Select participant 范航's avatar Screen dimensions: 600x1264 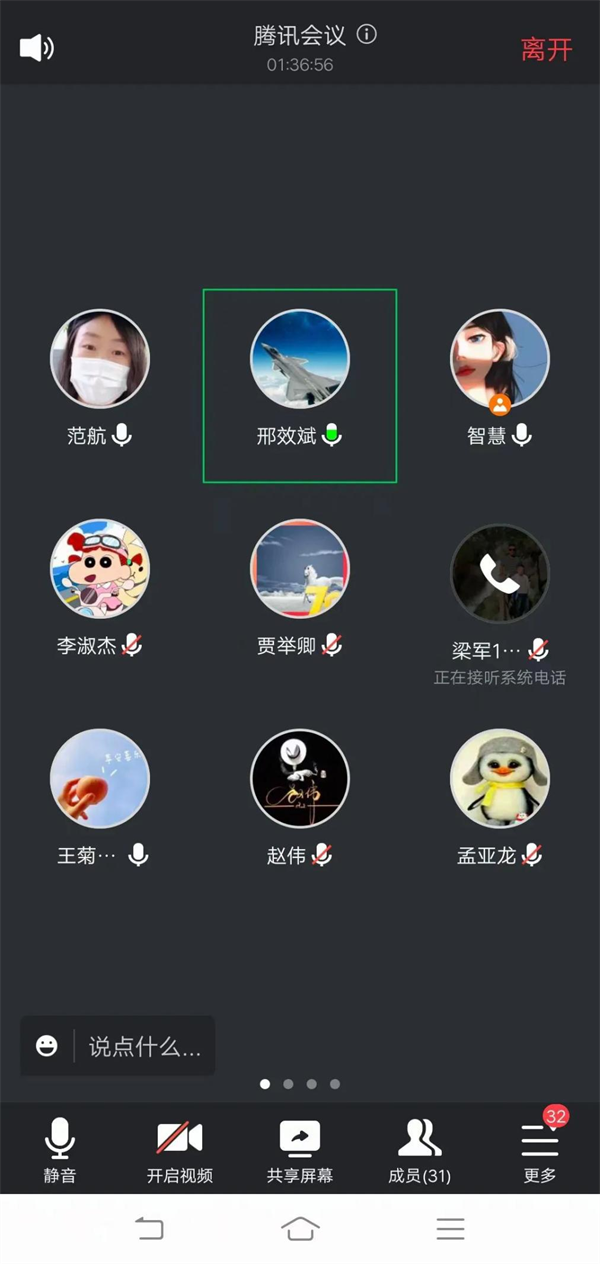(x=100, y=359)
